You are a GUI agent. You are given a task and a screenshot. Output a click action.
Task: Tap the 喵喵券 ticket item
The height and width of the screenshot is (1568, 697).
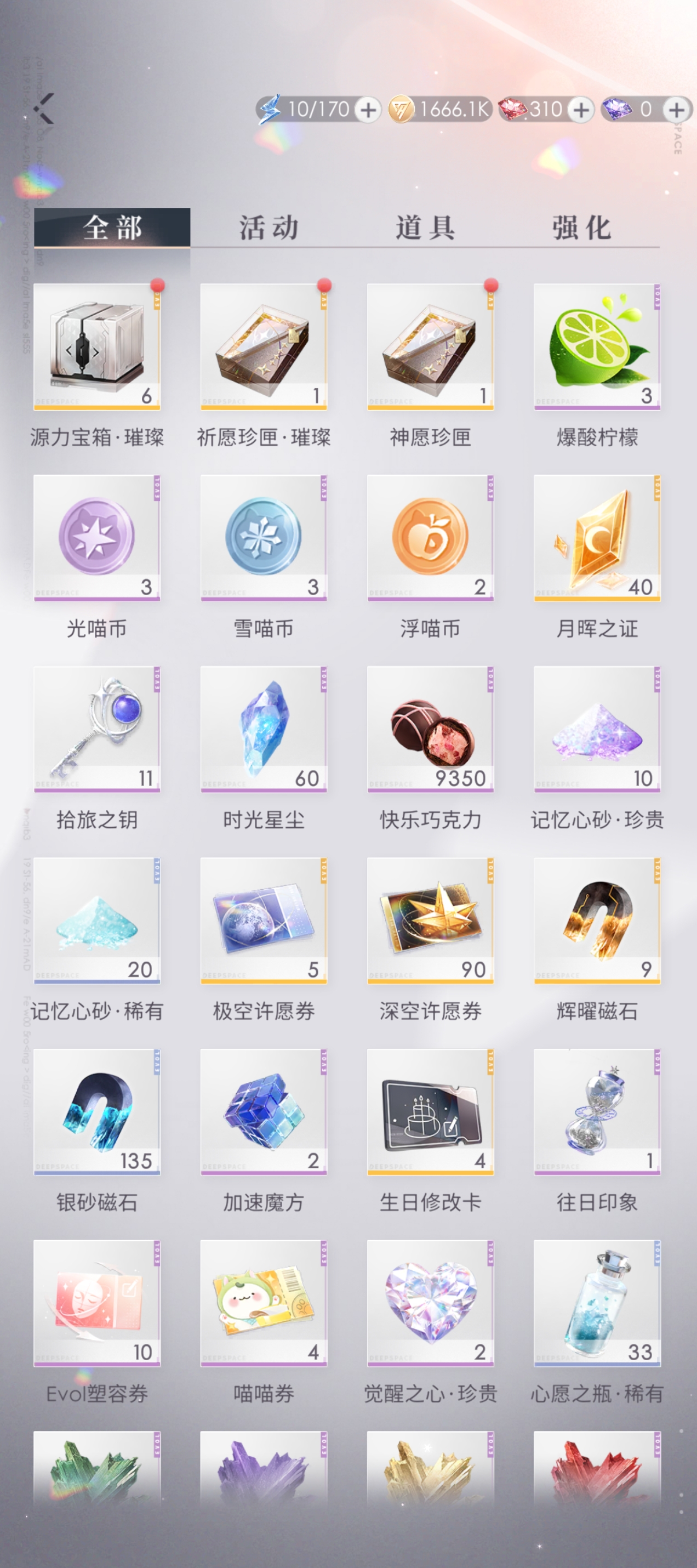[x=264, y=1303]
